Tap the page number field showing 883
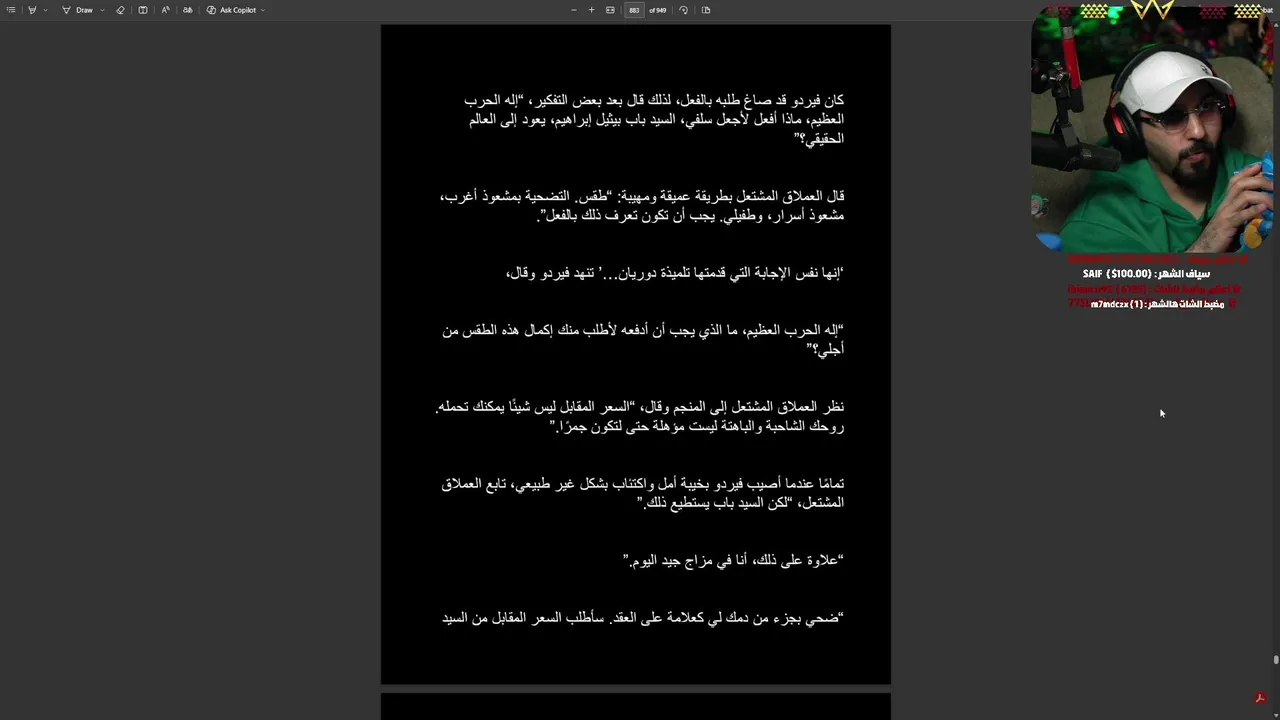The width and height of the screenshot is (1280, 720). pyautogui.click(x=634, y=10)
